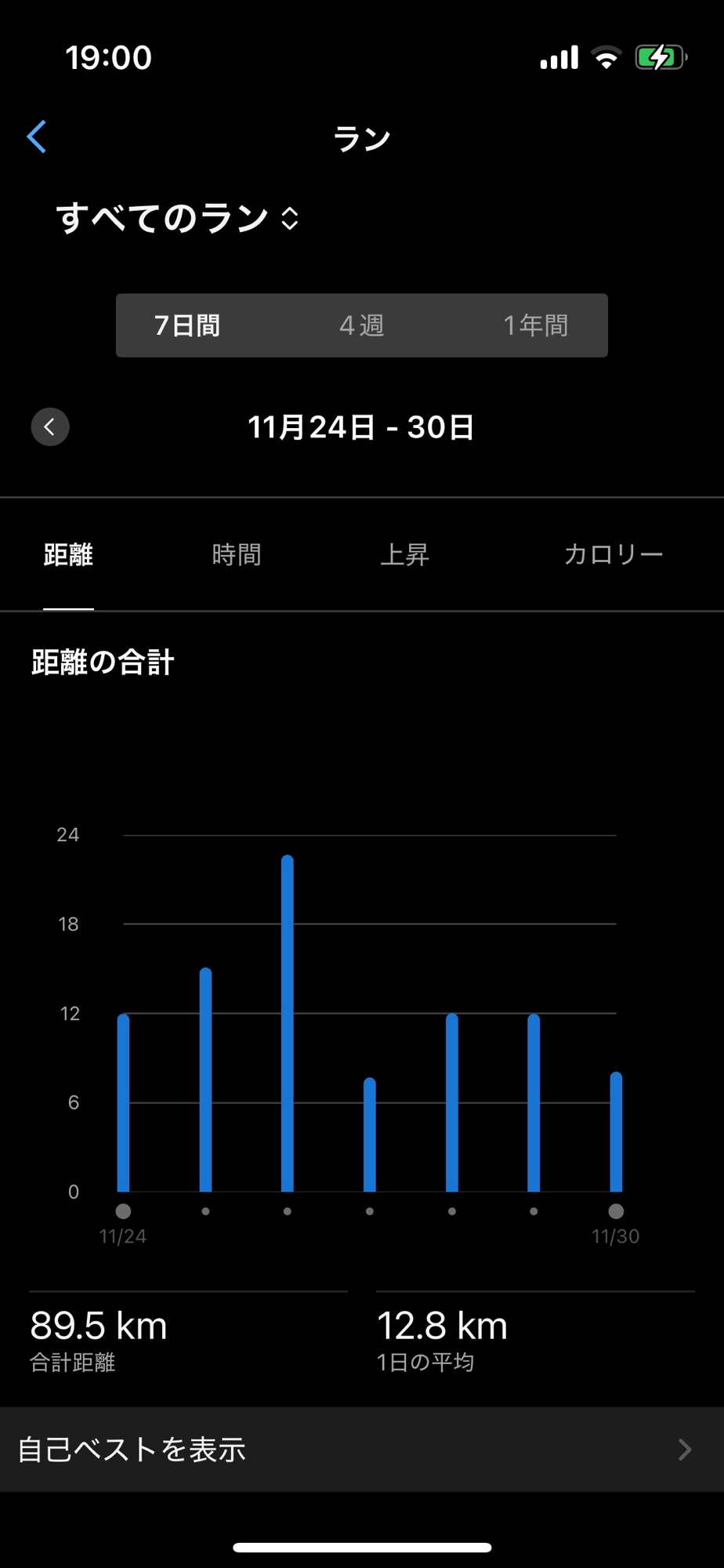The image size is (724, 1568).
Task: Go to the previous week
Action: pos(50,427)
